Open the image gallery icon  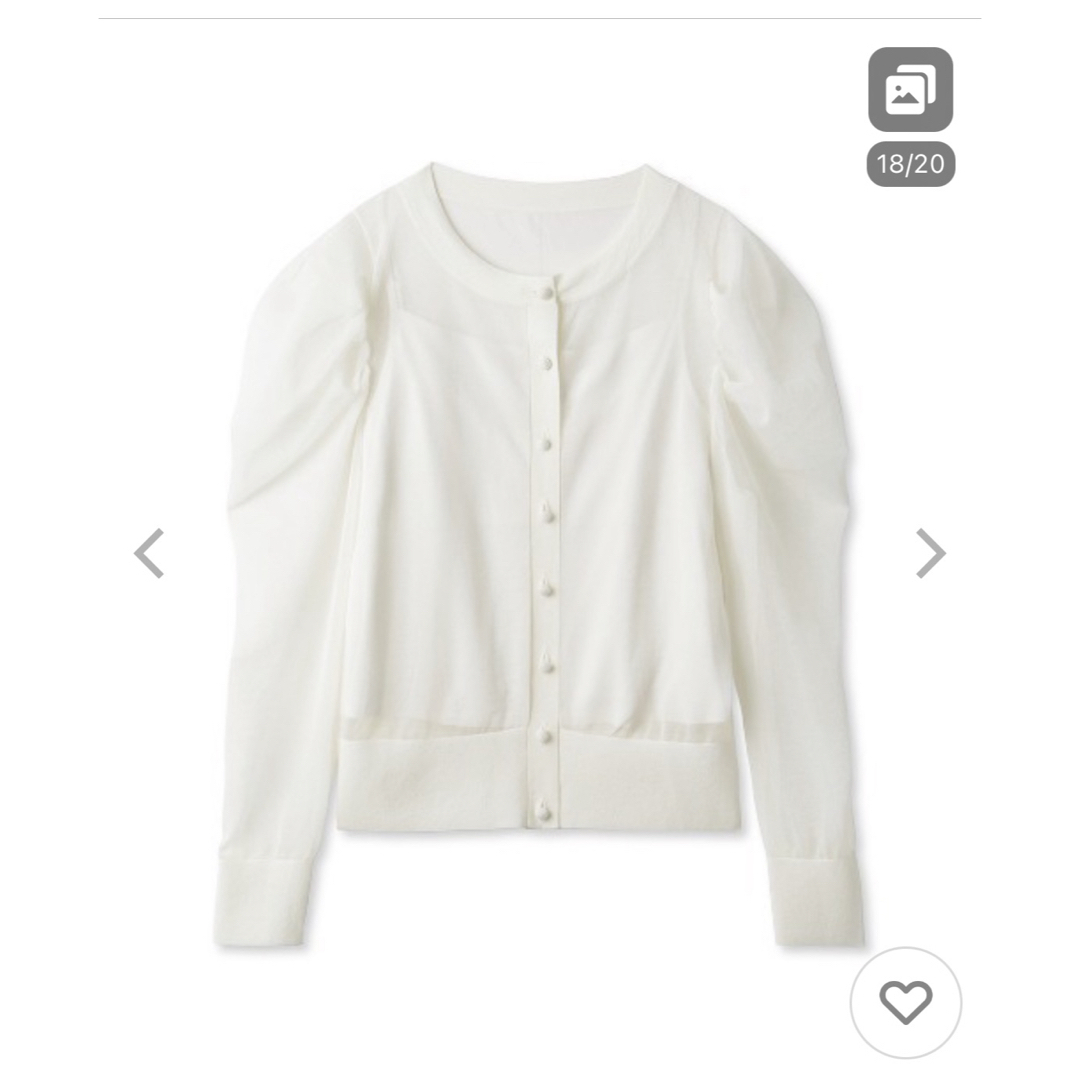[910, 90]
